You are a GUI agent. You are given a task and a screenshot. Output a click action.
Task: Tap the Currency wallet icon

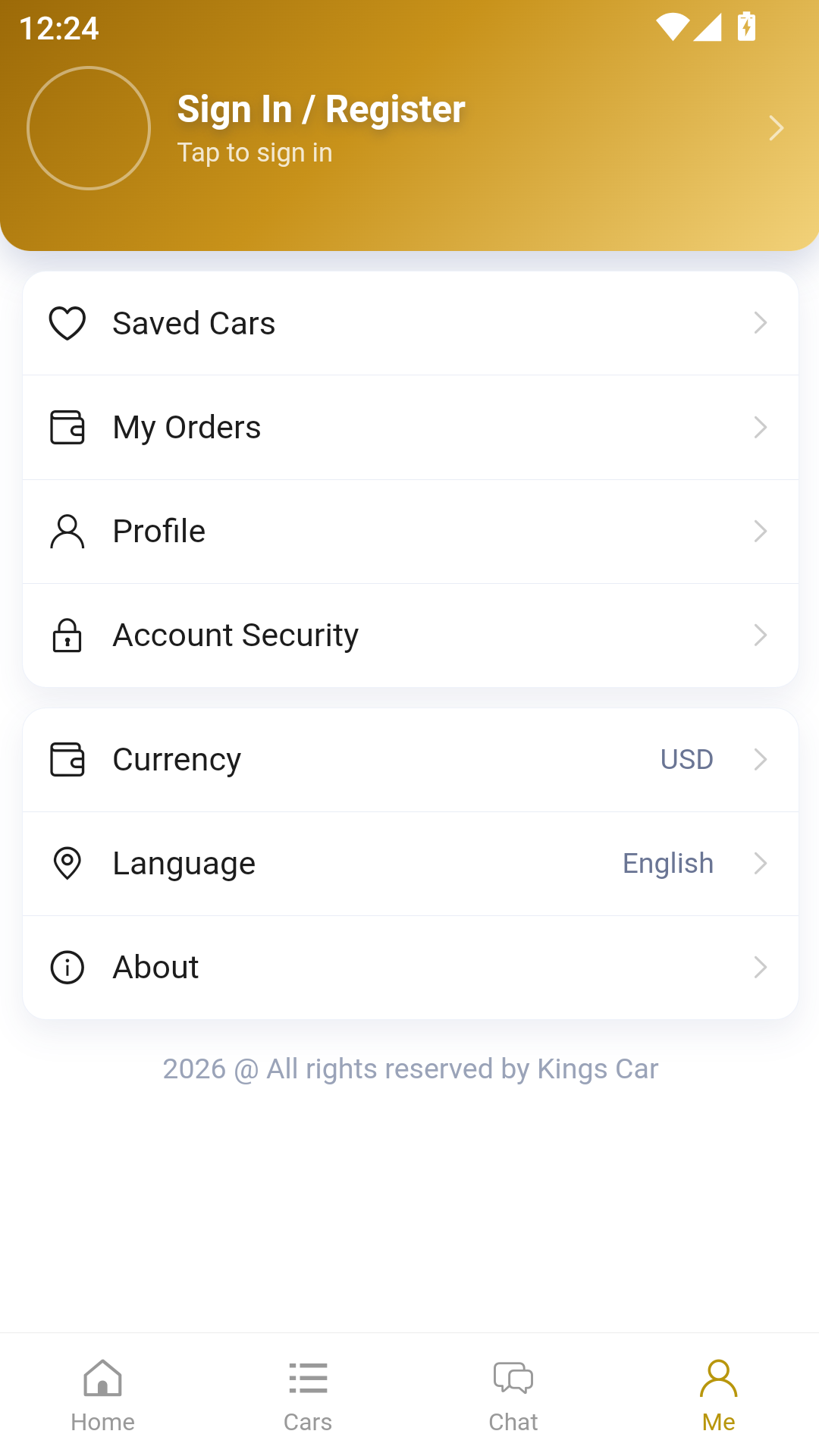pyautogui.click(x=67, y=759)
